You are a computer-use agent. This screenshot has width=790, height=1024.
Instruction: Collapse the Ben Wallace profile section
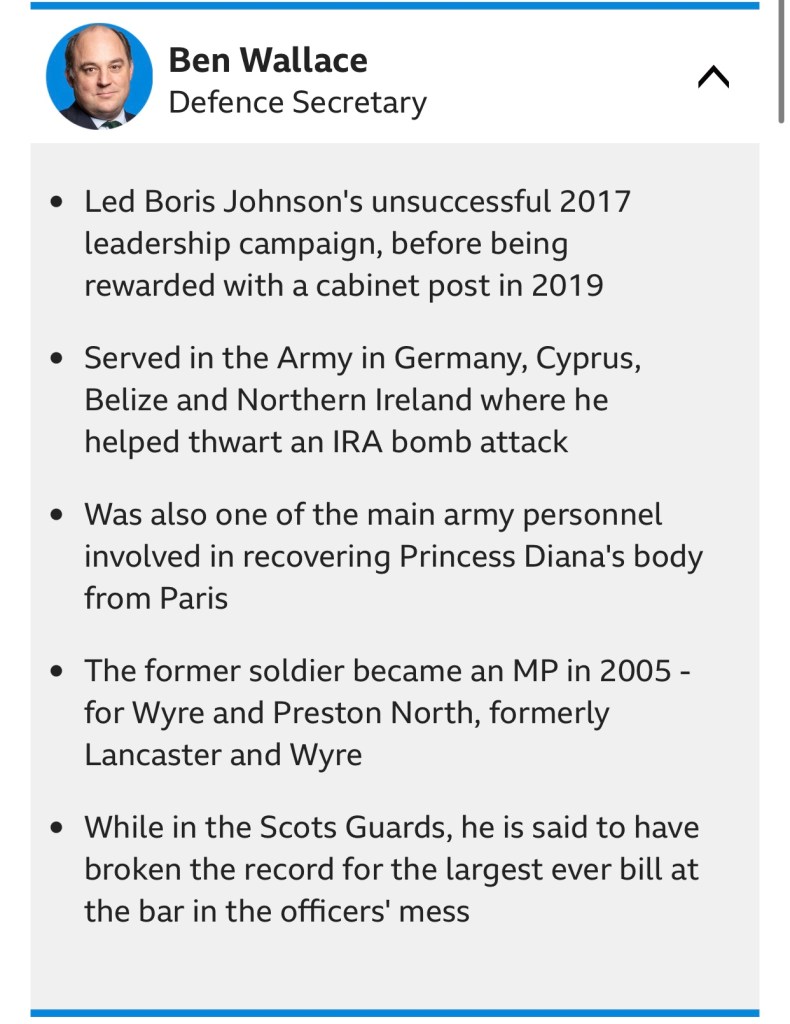[713, 78]
